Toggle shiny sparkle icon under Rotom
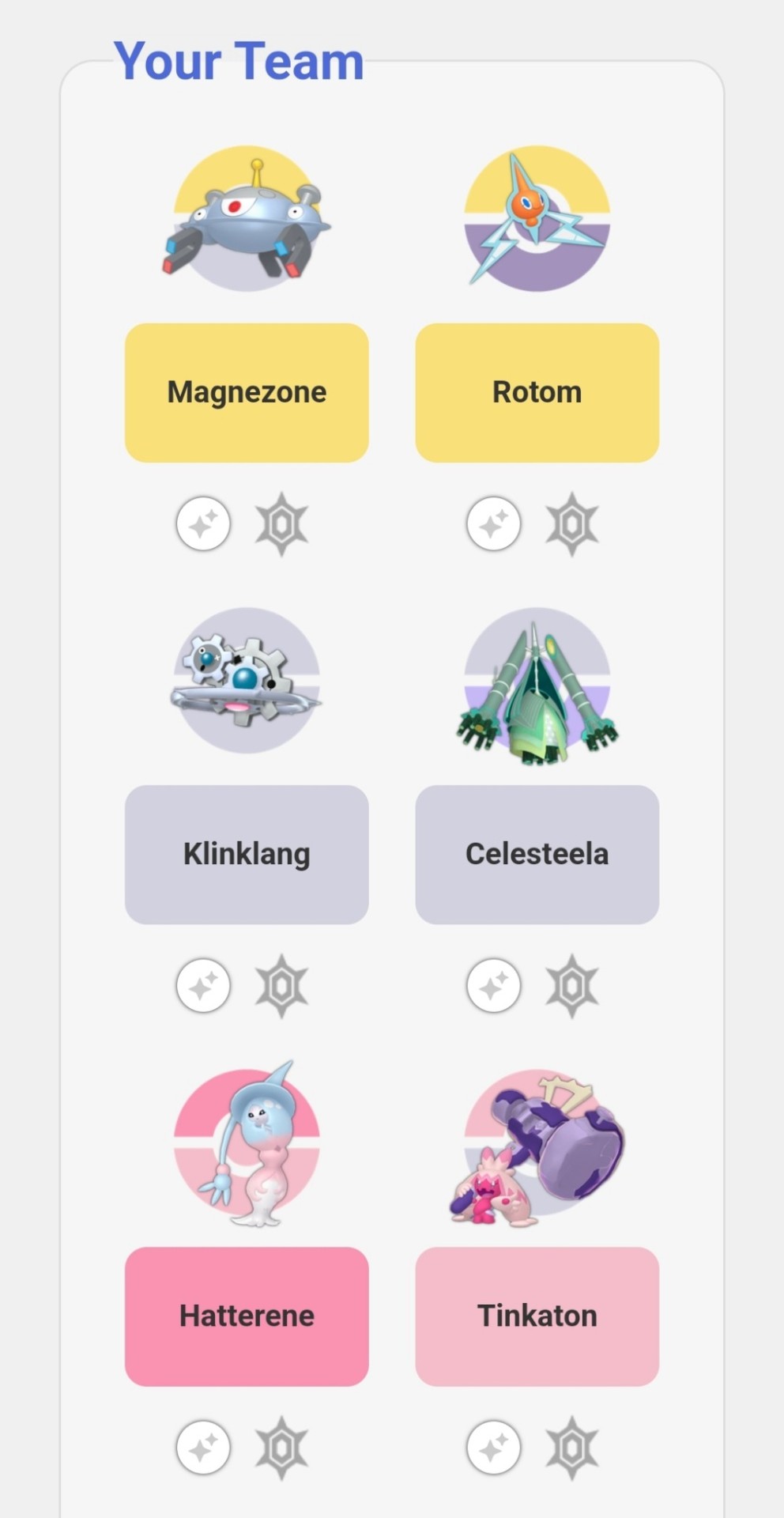The height and width of the screenshot is (1518, 784). point(494,523)
